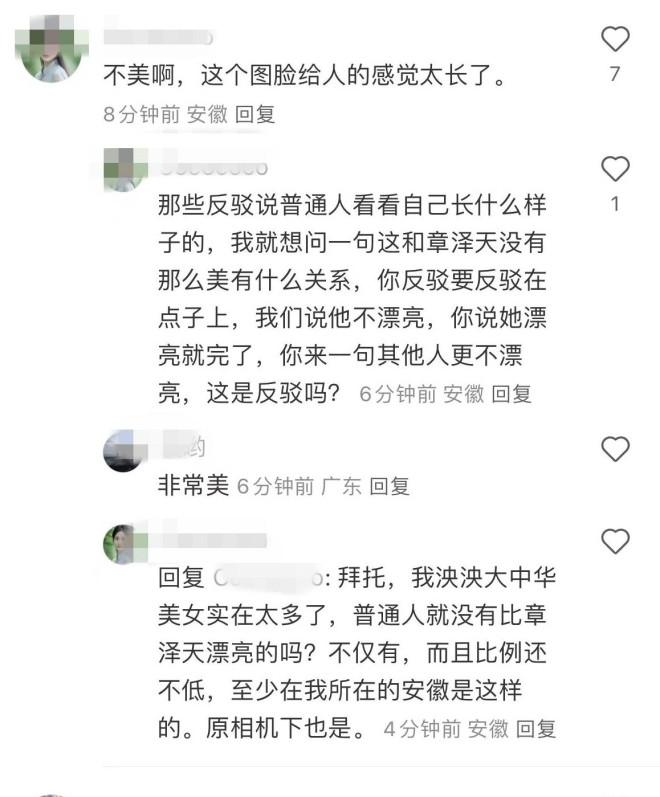The height and width of the screenshot is (797, 660).
Task: Open avatar of the 不美啊 commenter
Action: (49, 52)
